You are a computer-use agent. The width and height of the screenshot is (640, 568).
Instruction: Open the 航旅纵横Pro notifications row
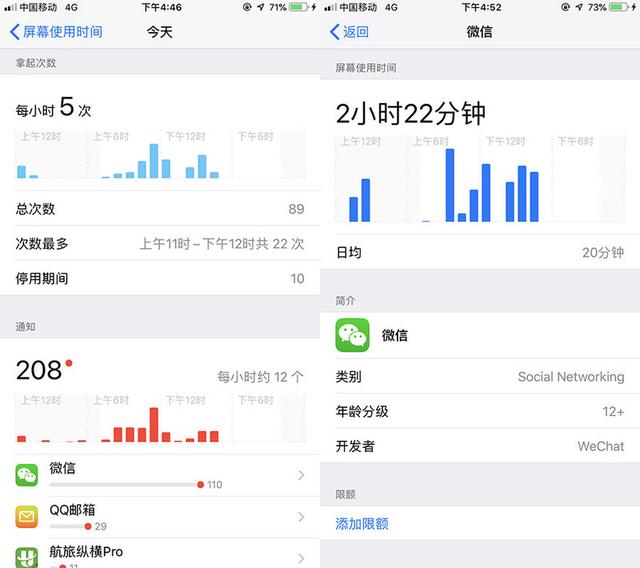click(x=160, y=554)
